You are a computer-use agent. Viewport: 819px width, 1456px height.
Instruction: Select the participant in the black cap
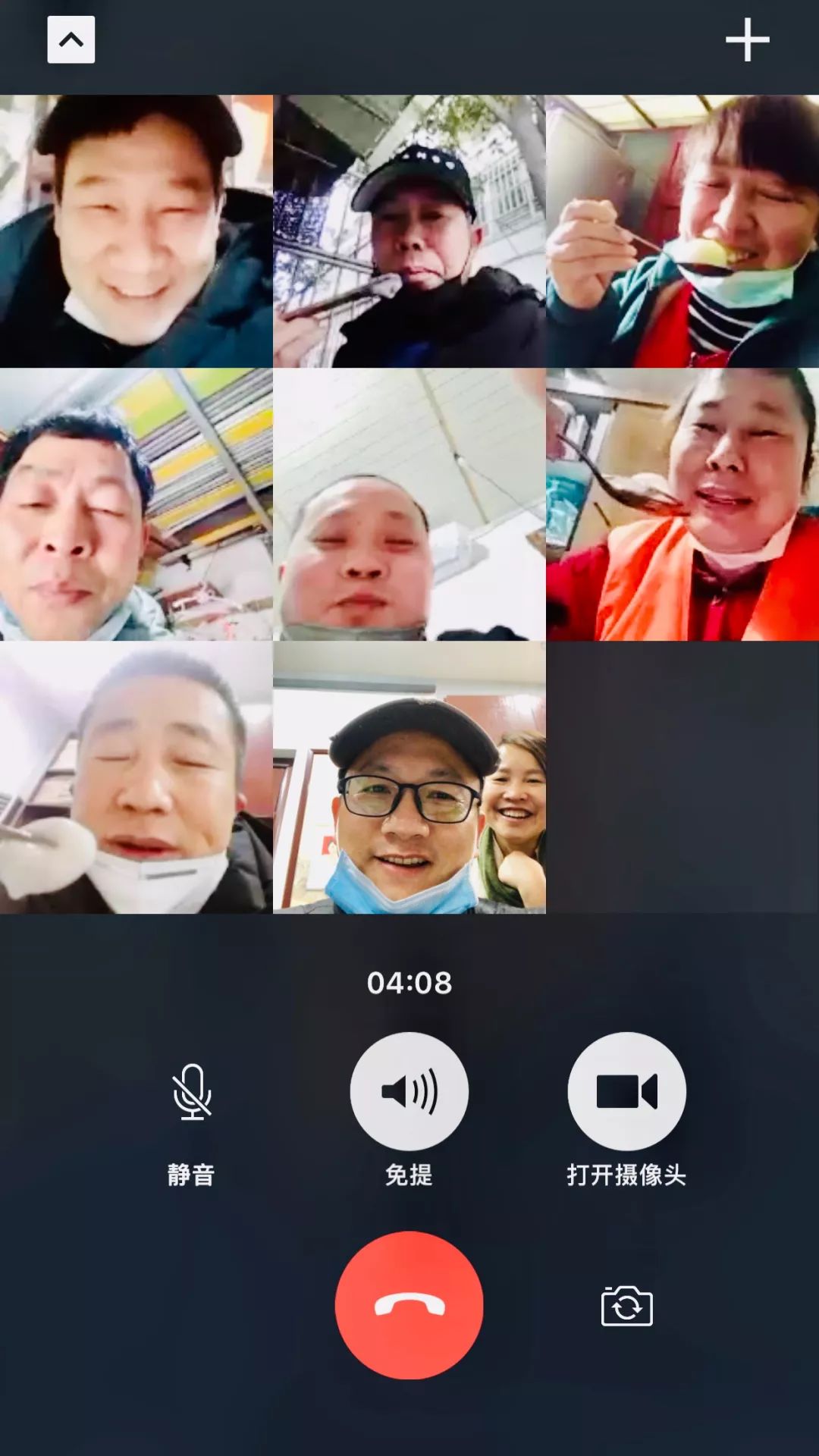click(409, 231)
